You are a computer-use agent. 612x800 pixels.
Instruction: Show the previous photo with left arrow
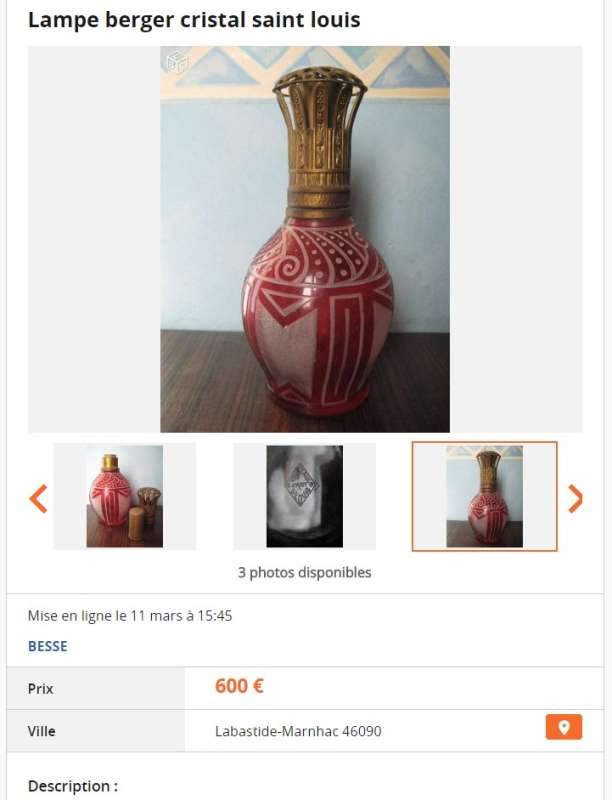tap(38, 497)
